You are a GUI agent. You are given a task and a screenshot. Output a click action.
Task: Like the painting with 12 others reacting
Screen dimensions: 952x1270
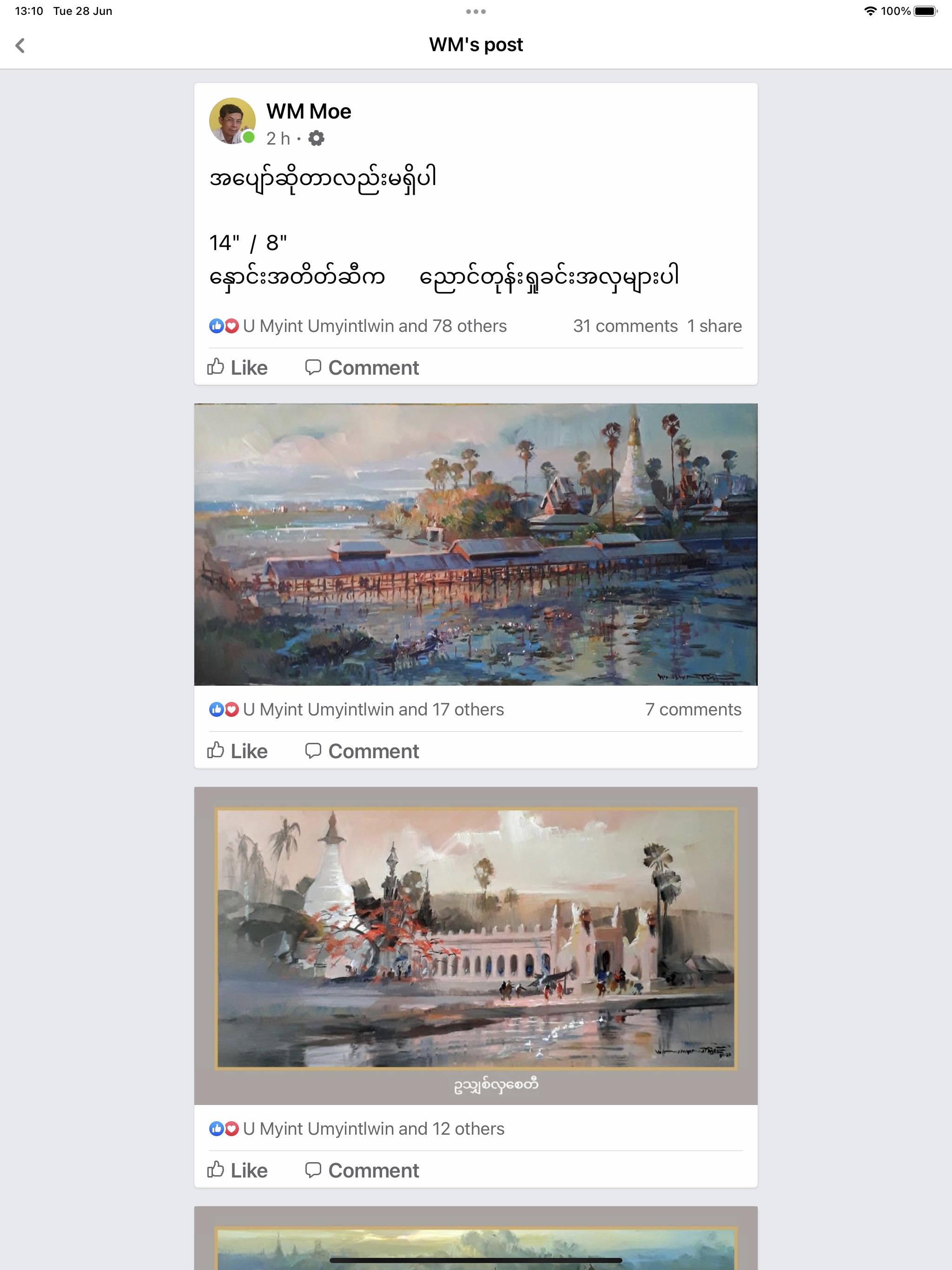pyautogui.click(x=238, y=1170)
